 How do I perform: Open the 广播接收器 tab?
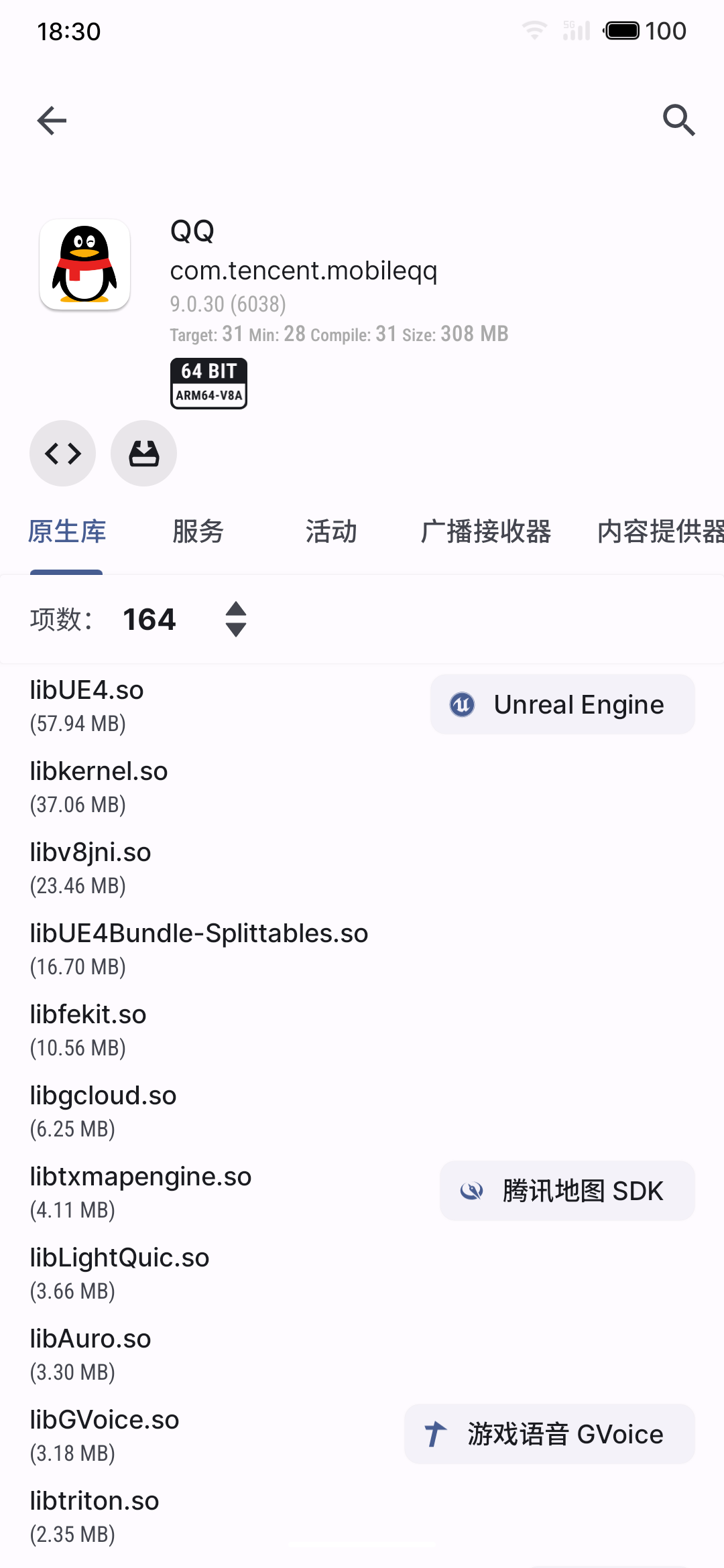coord(486,531)
